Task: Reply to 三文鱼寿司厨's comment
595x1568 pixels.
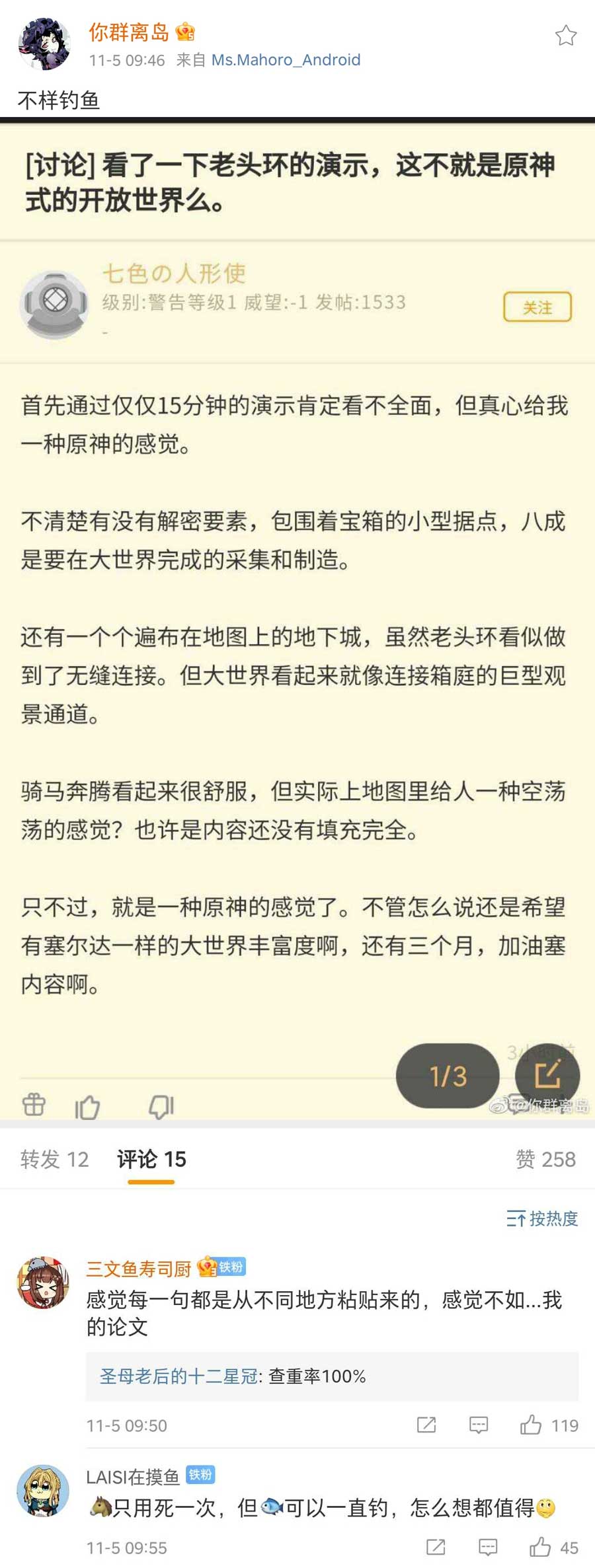Action: pyautogui.click(x=479, y=1425)
